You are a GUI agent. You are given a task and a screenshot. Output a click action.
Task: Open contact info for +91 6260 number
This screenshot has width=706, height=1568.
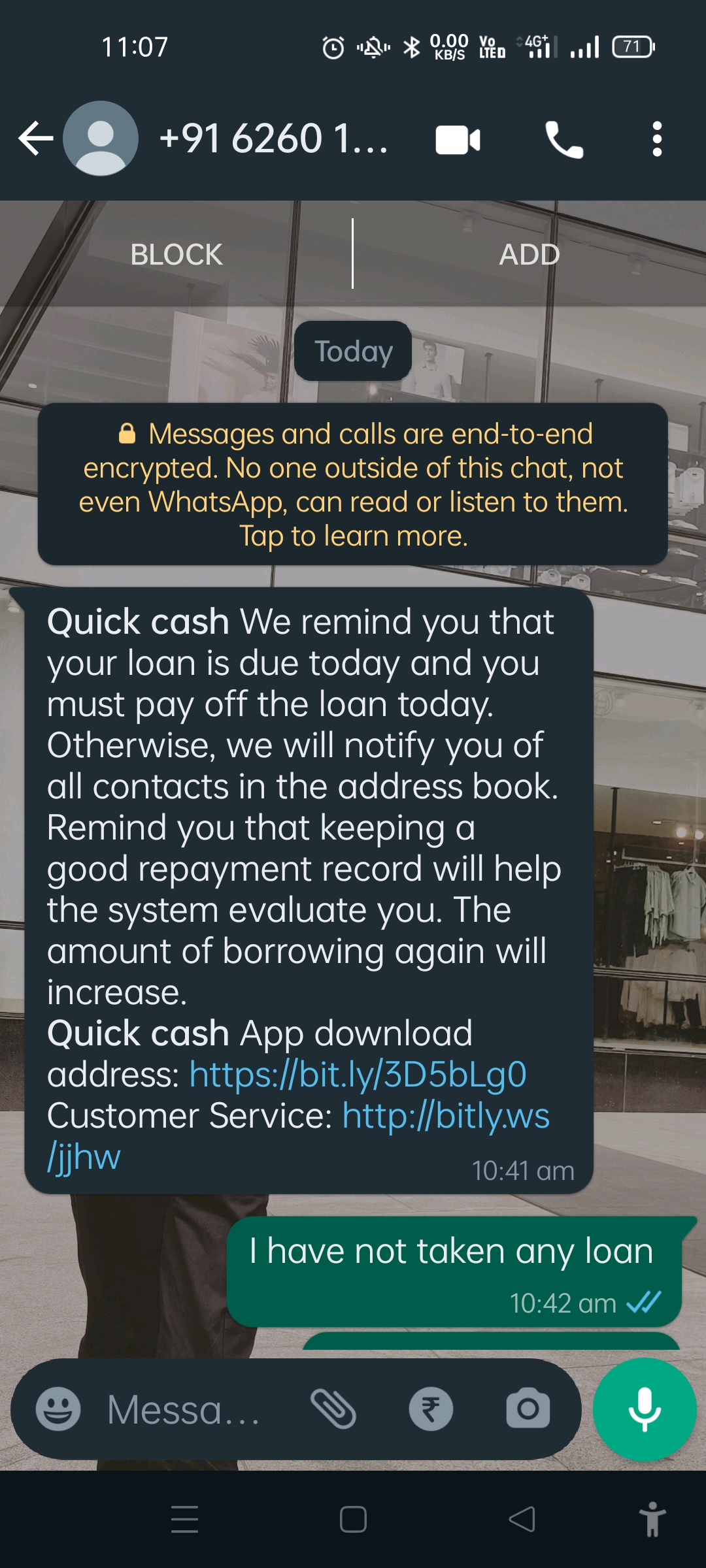pyautogui.click(x=275, y=139)
